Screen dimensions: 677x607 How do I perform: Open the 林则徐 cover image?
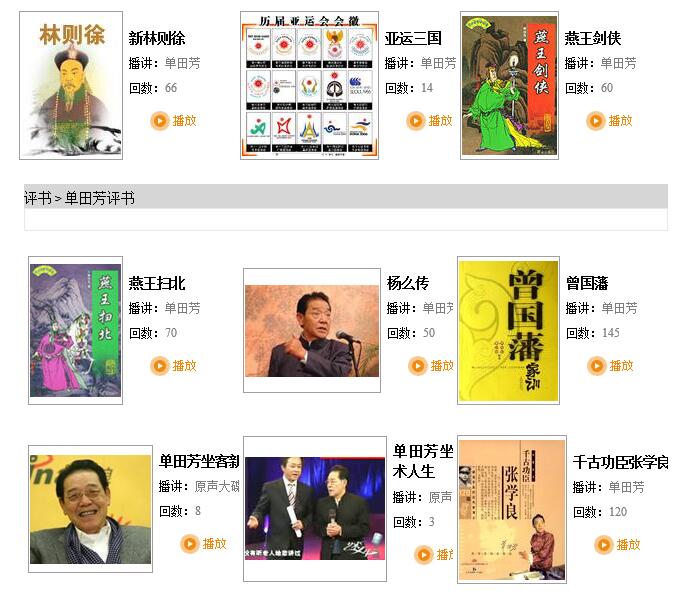71,85
